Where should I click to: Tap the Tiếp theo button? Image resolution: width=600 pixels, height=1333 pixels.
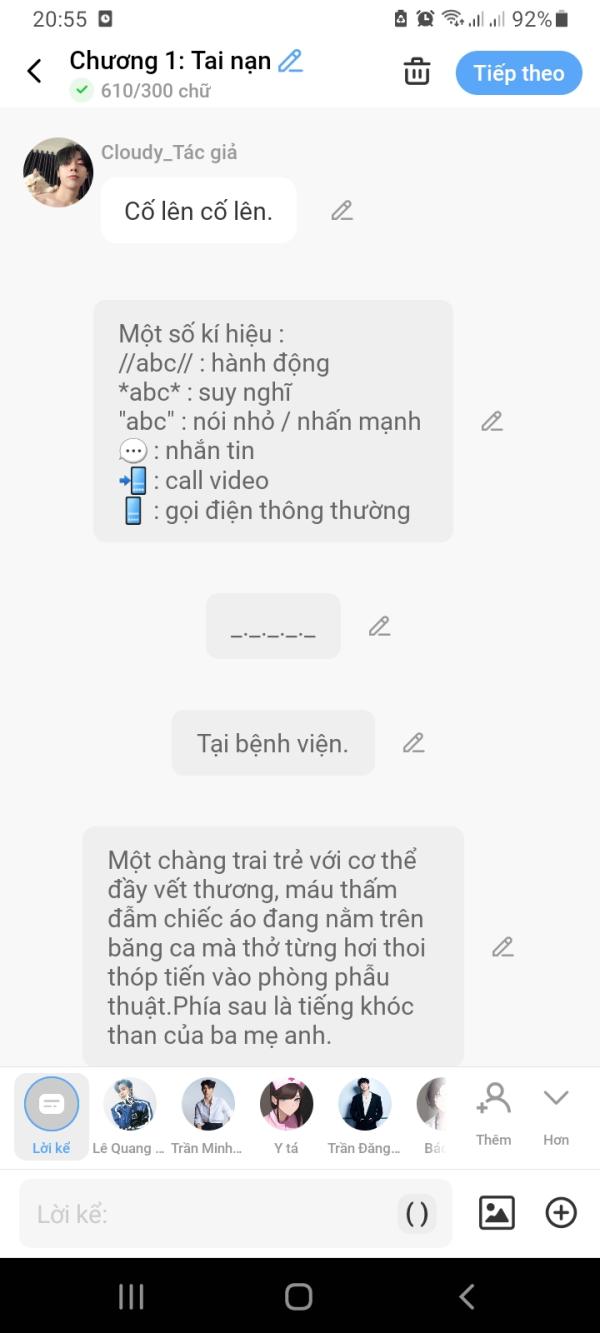[518, 73]
